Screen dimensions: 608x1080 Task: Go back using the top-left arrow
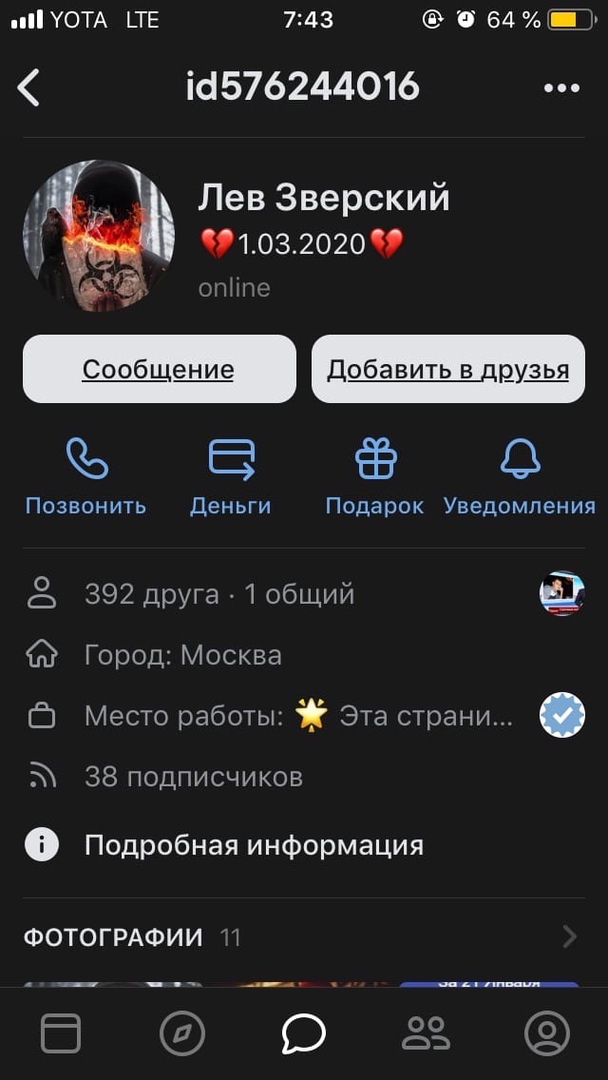[x=29, y=88]
